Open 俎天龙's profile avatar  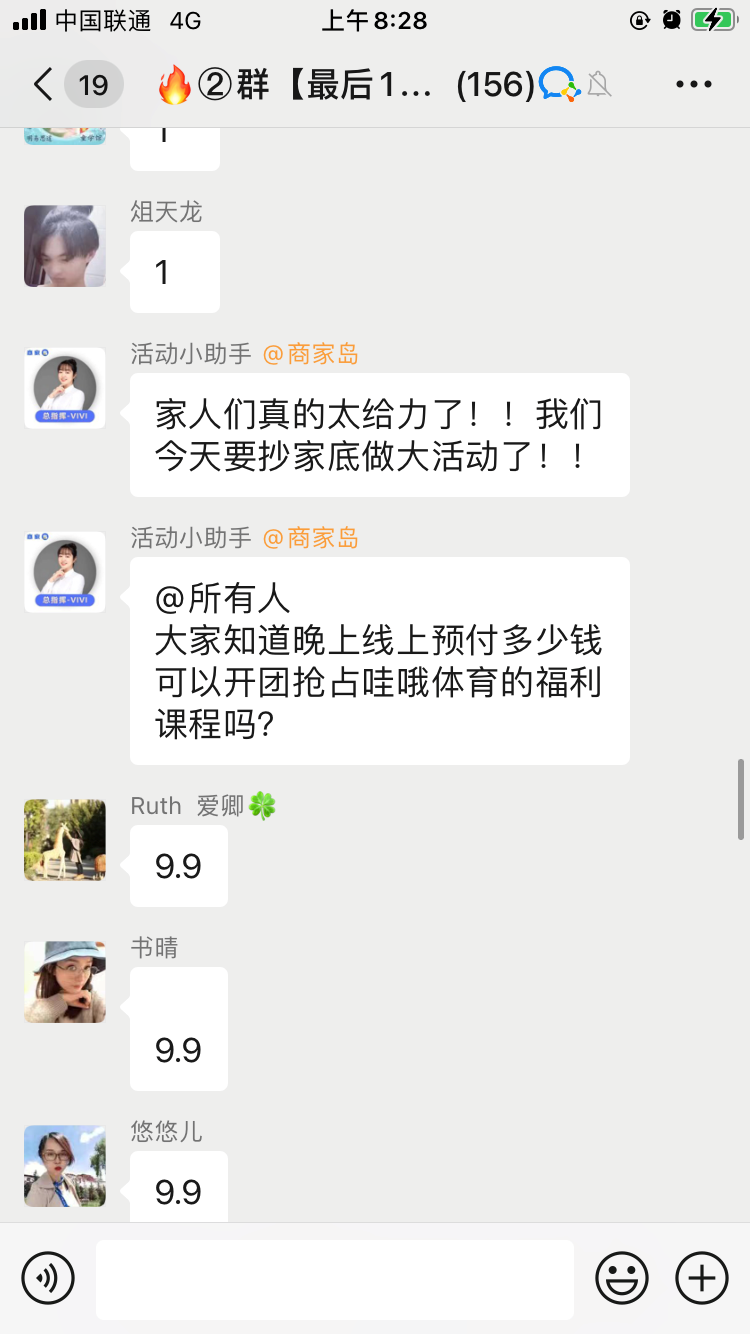[x=65, y=246]
